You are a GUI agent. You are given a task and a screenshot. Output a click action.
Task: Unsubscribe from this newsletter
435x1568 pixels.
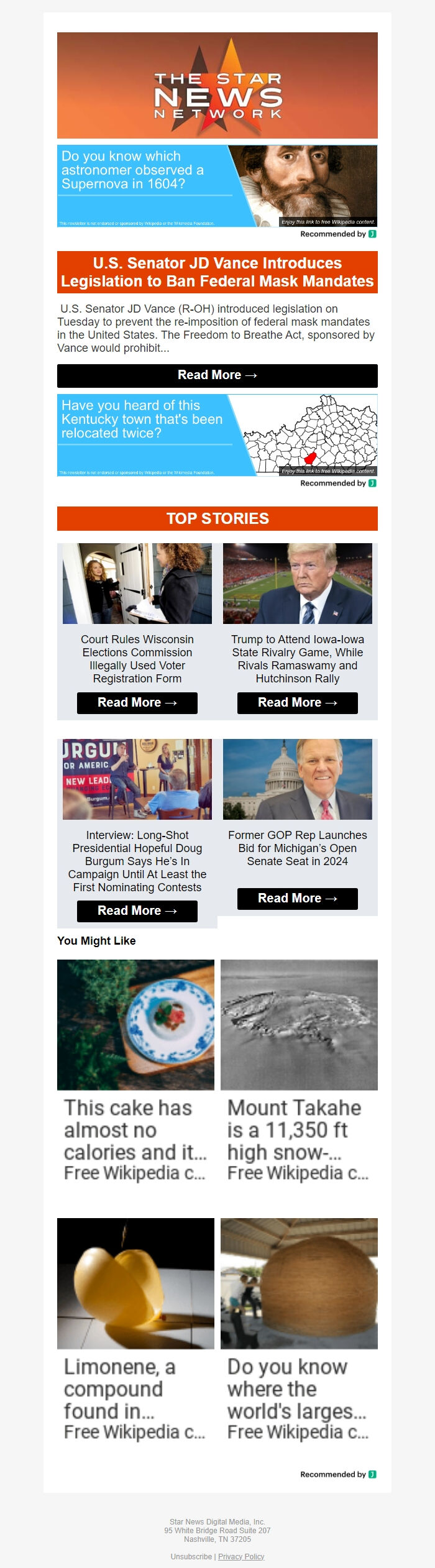click(x=191, y=1556)
